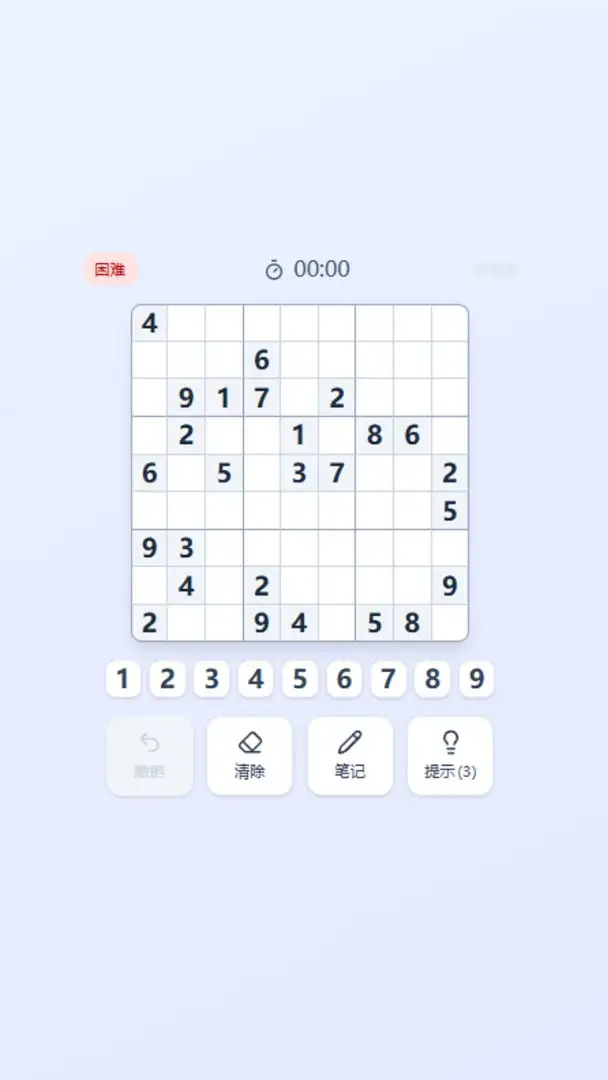This screenshot has height=1080, width=608.
Task: Pick digit 9 from the number row
Action: coord(476,680)
